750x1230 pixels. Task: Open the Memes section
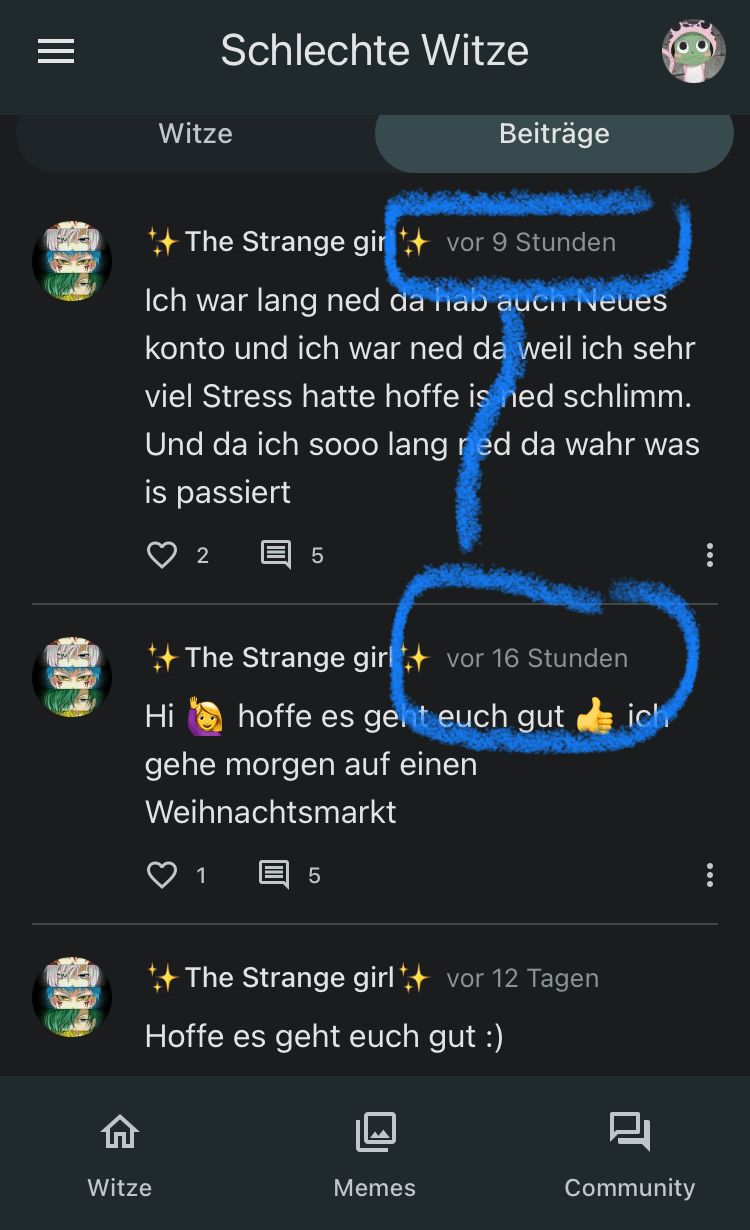click(375, 1155)
